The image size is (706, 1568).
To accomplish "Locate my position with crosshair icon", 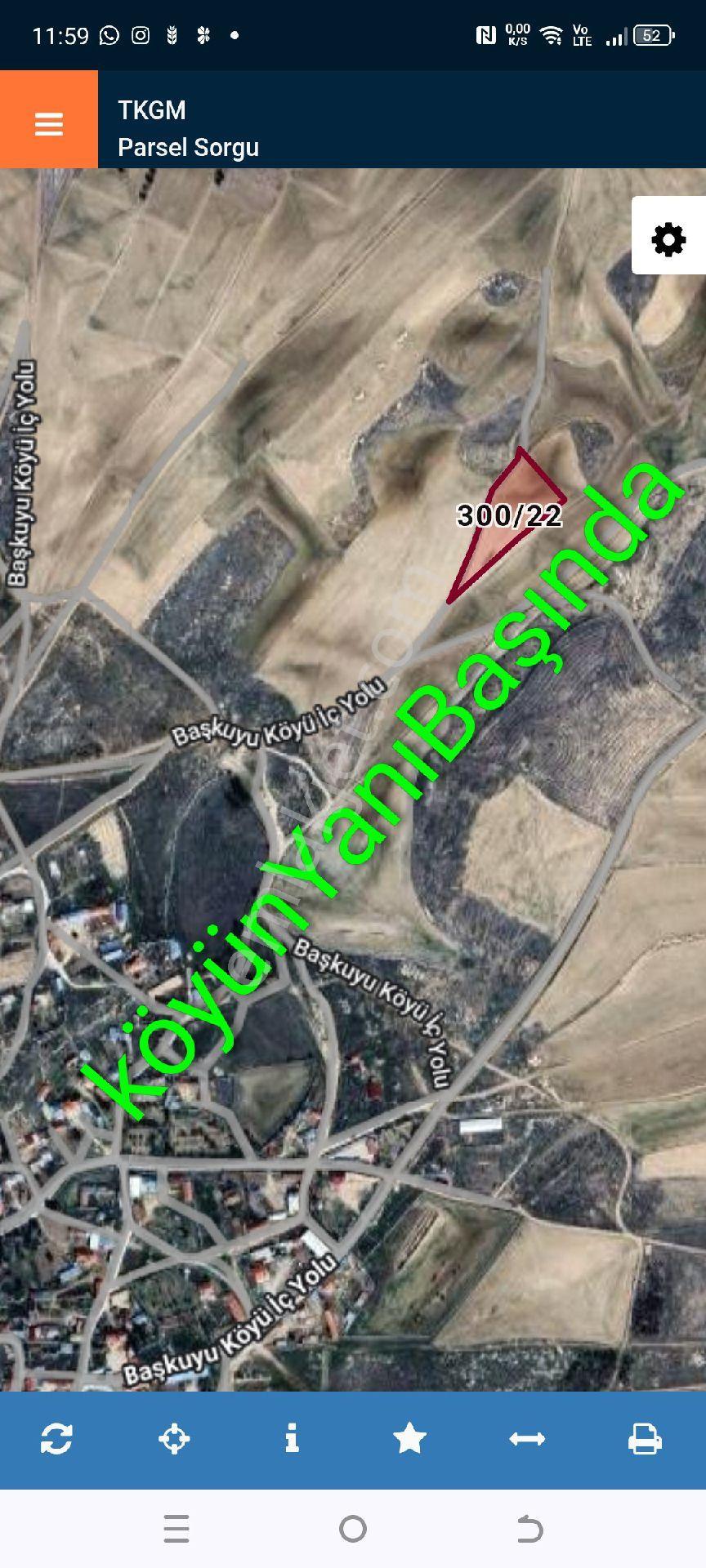I will point(174,1438).
